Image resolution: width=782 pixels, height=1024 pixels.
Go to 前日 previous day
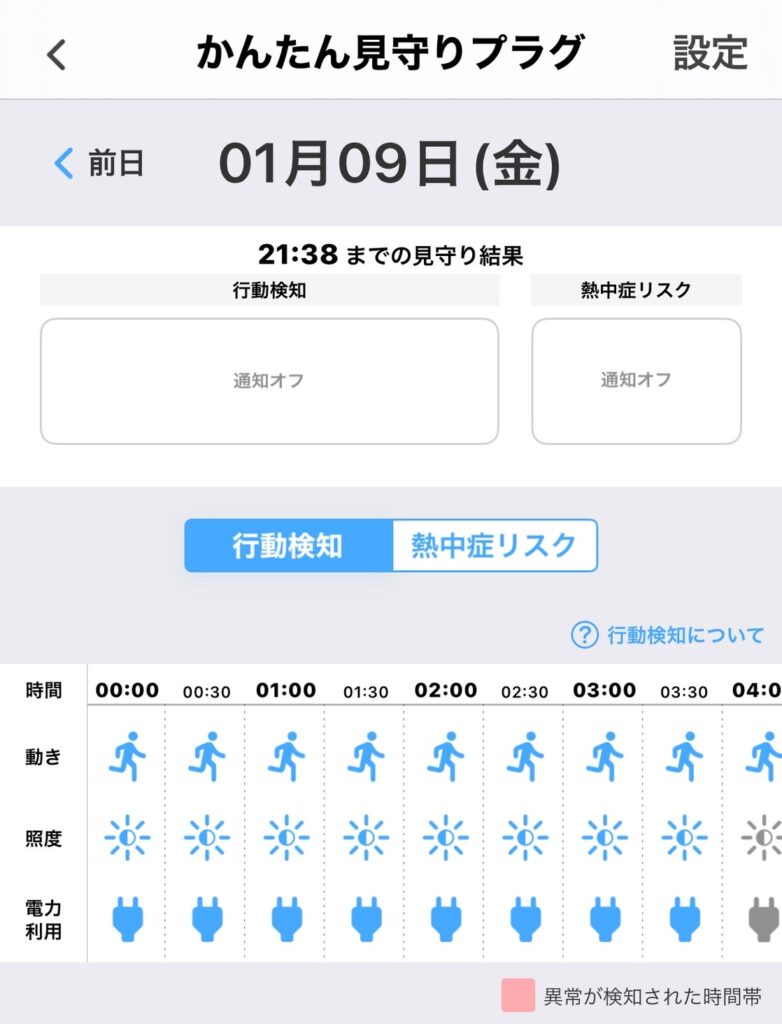coord(100,163)
